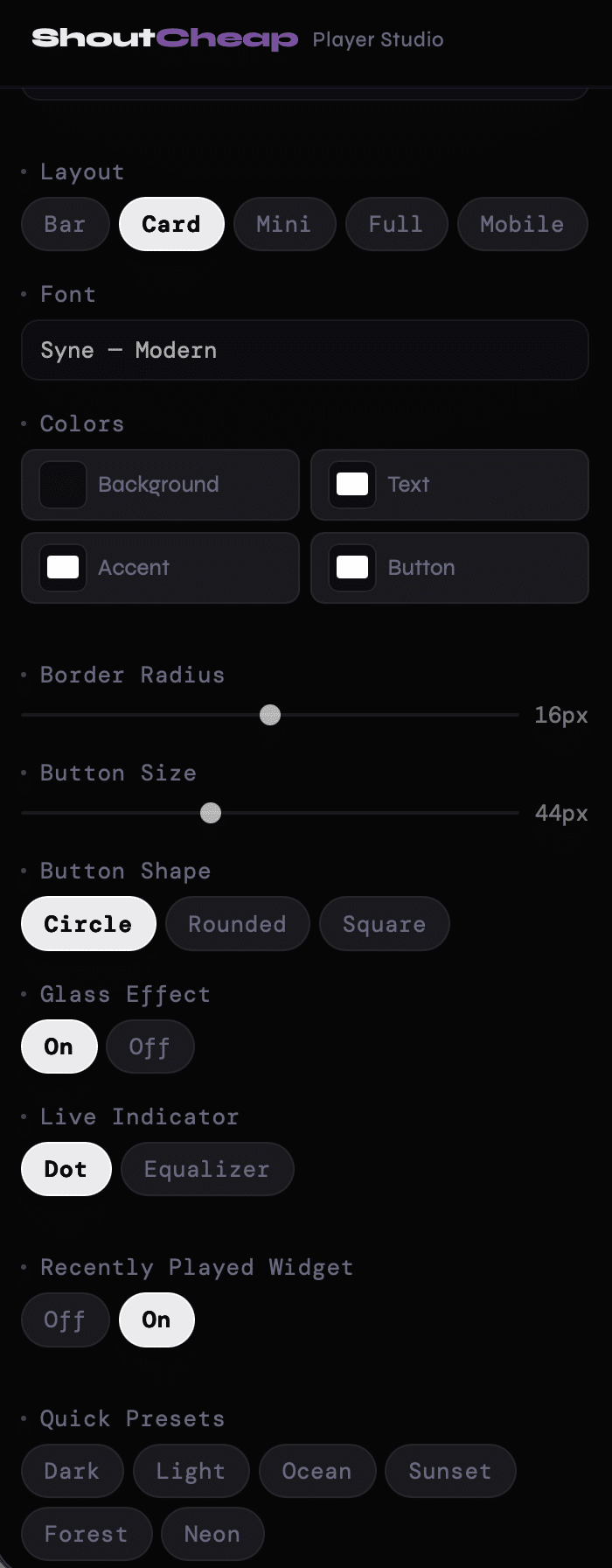Select the Bar layout

(65, 224)
